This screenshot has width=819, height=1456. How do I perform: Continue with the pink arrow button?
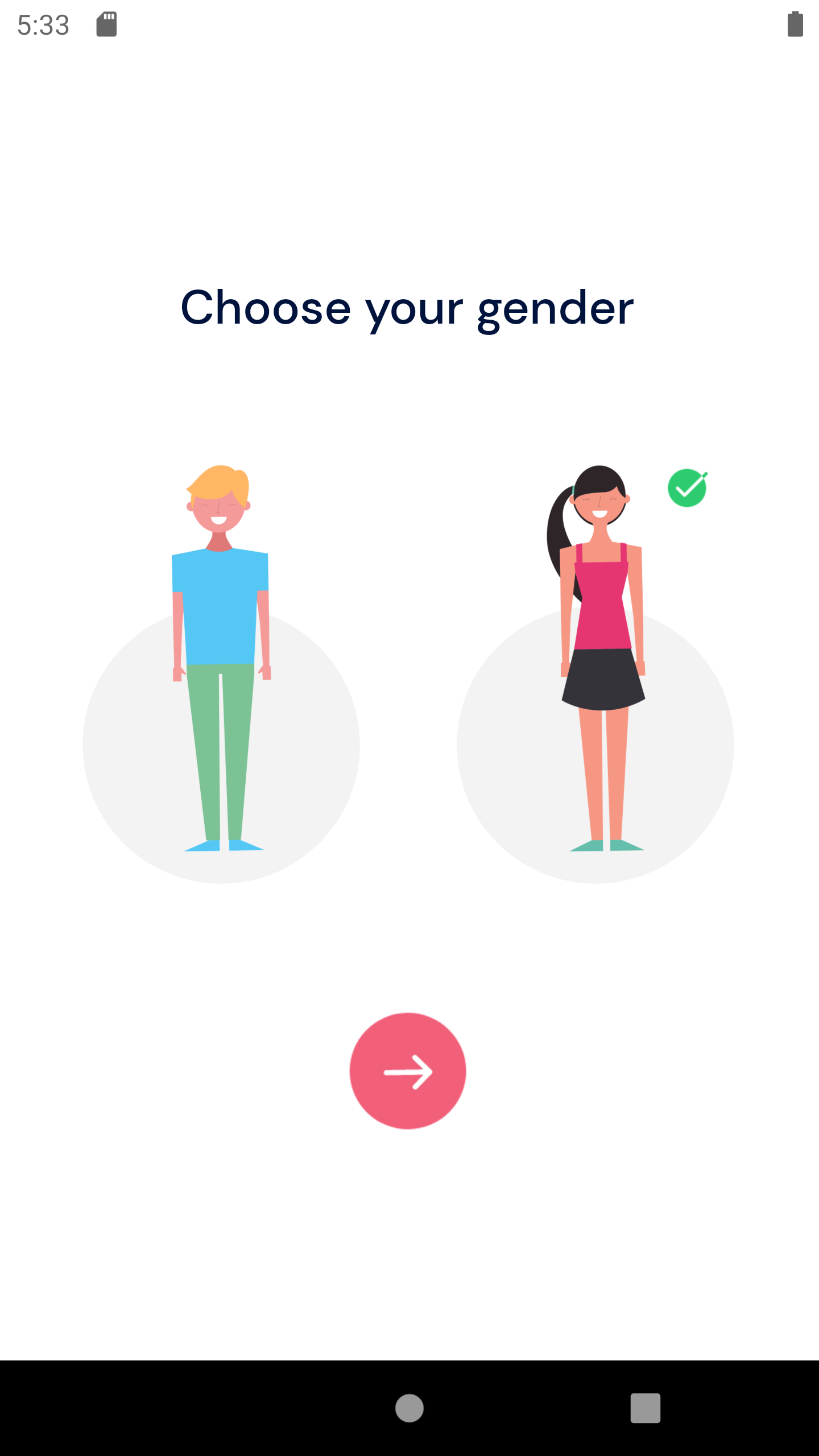click(408, 1071)
